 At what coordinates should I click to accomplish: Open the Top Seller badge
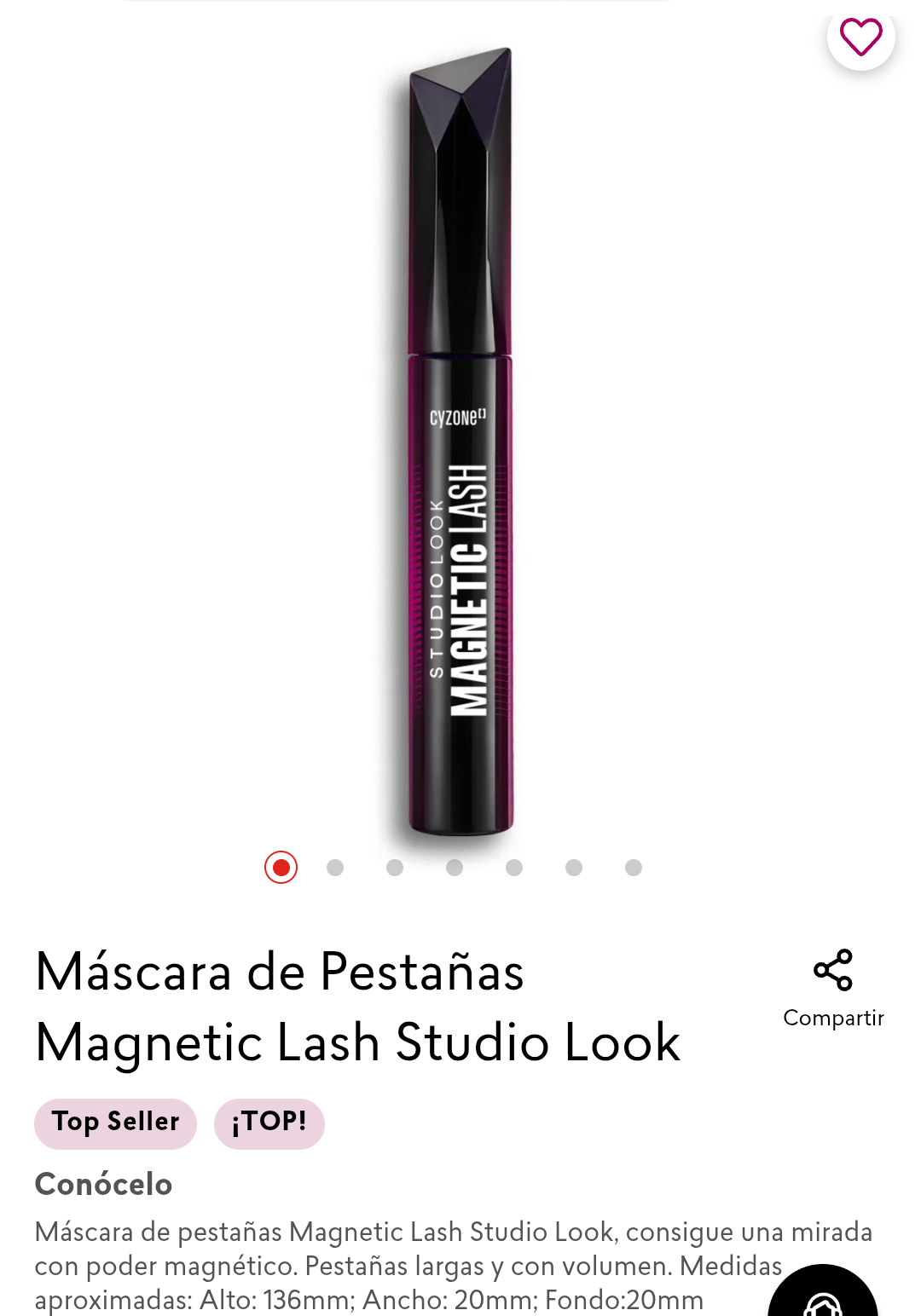coord(115,1123)
